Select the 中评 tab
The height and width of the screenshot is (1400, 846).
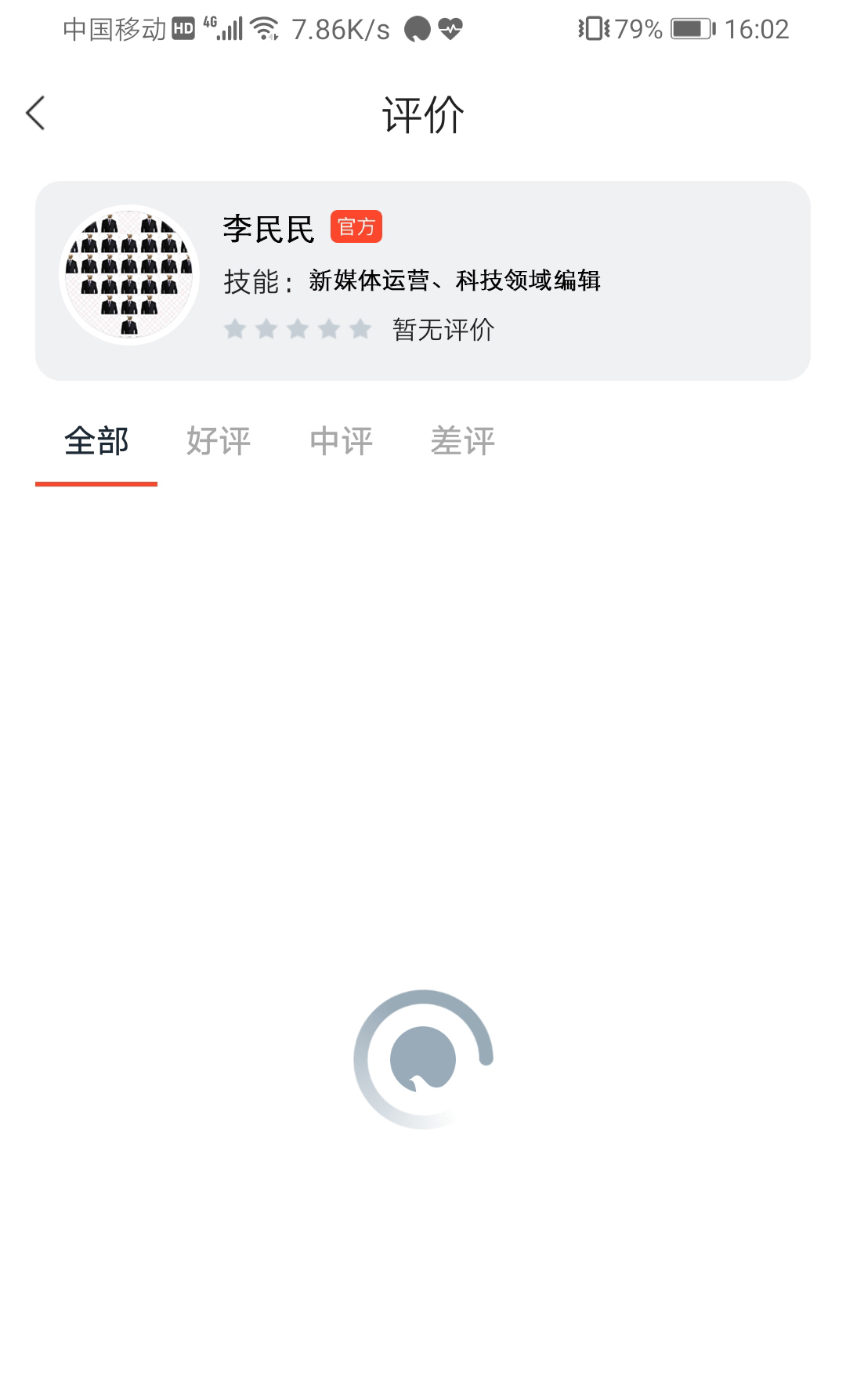pos(343,441)
